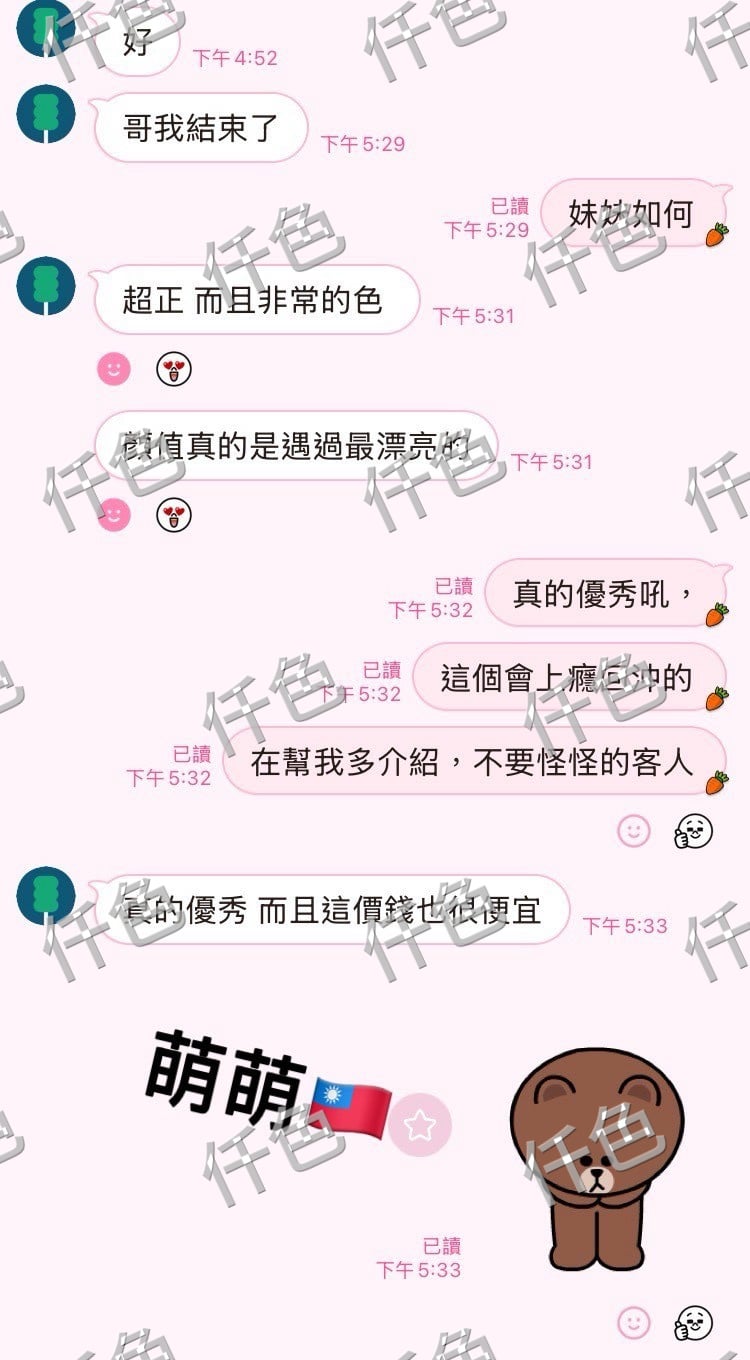750x1360 pixels.
Task: View the heart-eyes reaction under "顏值真的是遇過最漂亮的"
Action: coord(174,515)
